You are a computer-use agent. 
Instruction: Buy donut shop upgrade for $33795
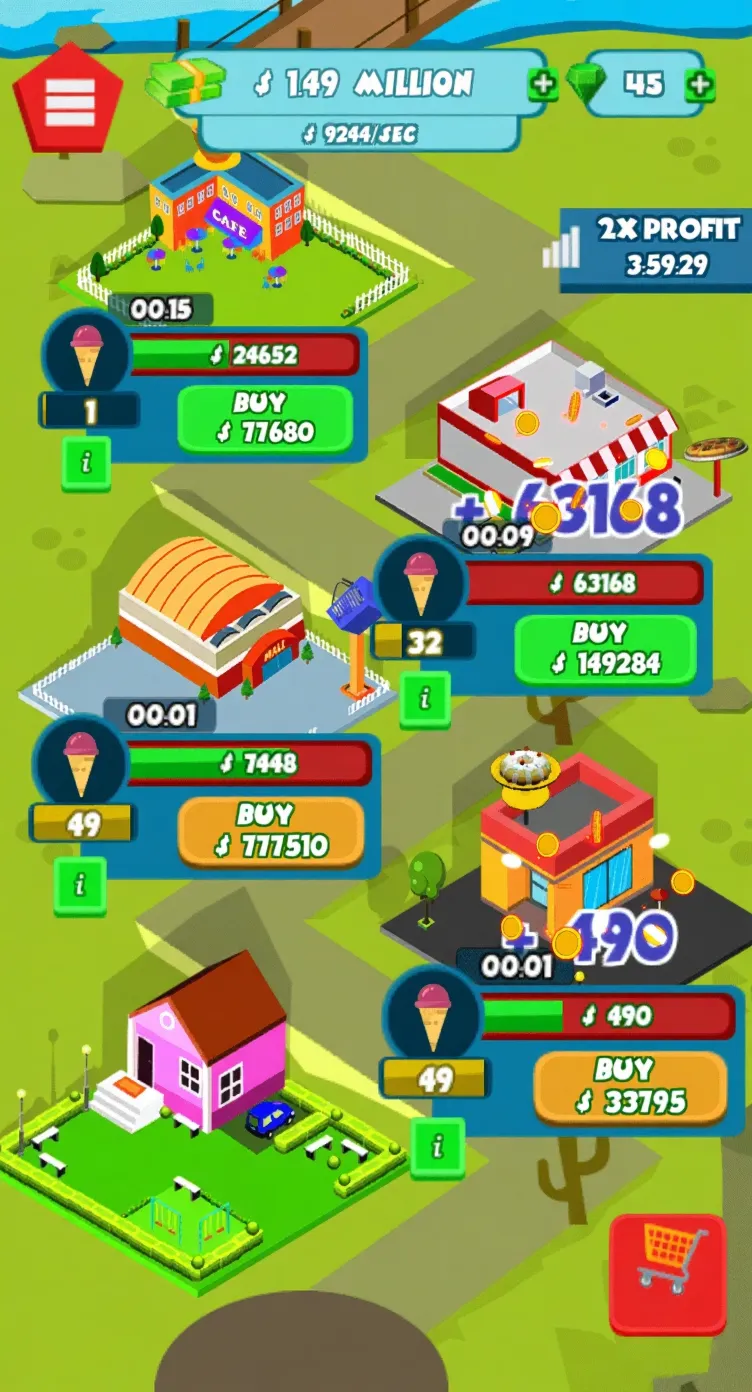point(630,1086)
